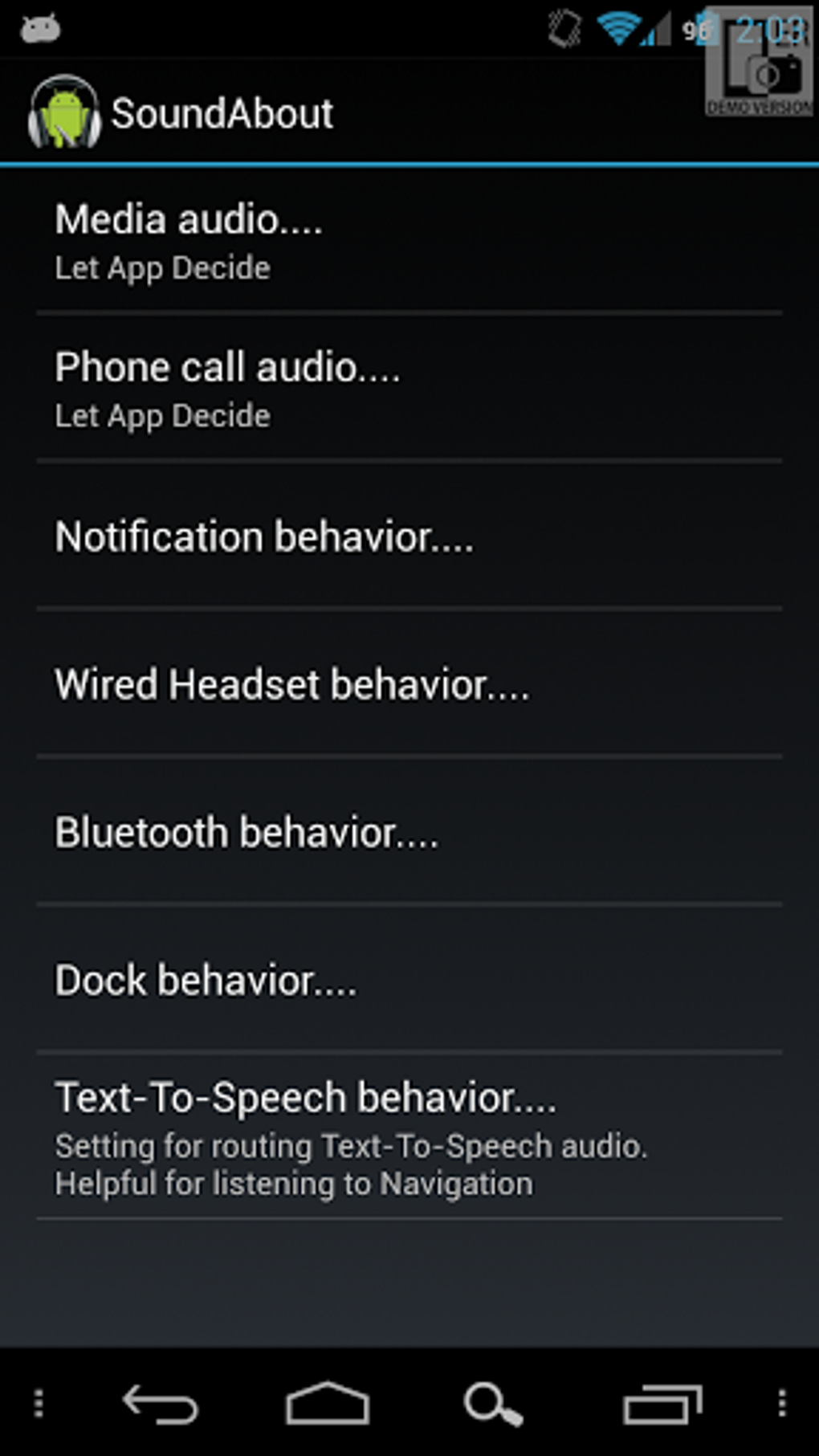Open Bluetooth behavior options
Viewport: 819px width, 1456px height.
409,831
